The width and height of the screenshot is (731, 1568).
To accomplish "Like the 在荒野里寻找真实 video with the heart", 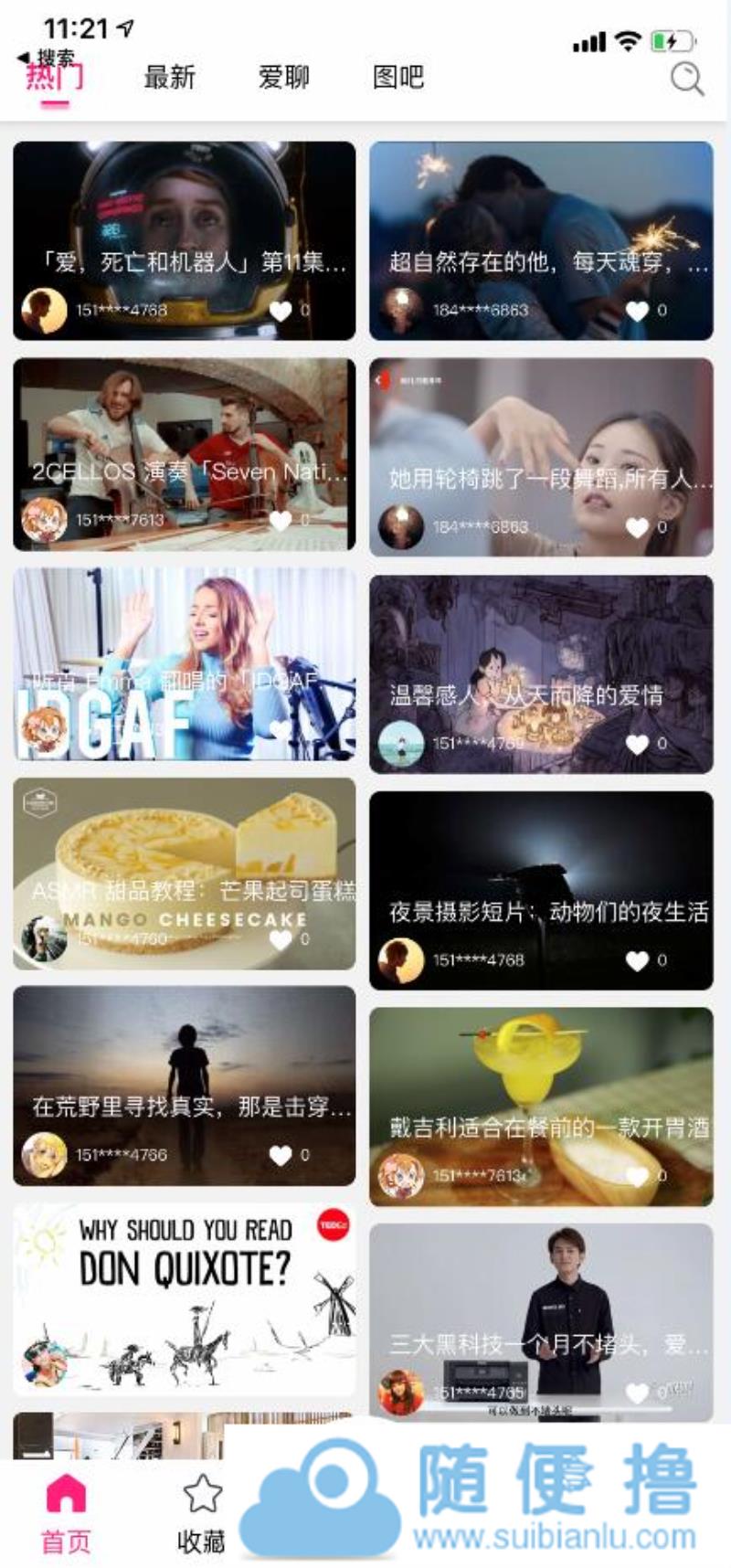I will point(281,1155).
